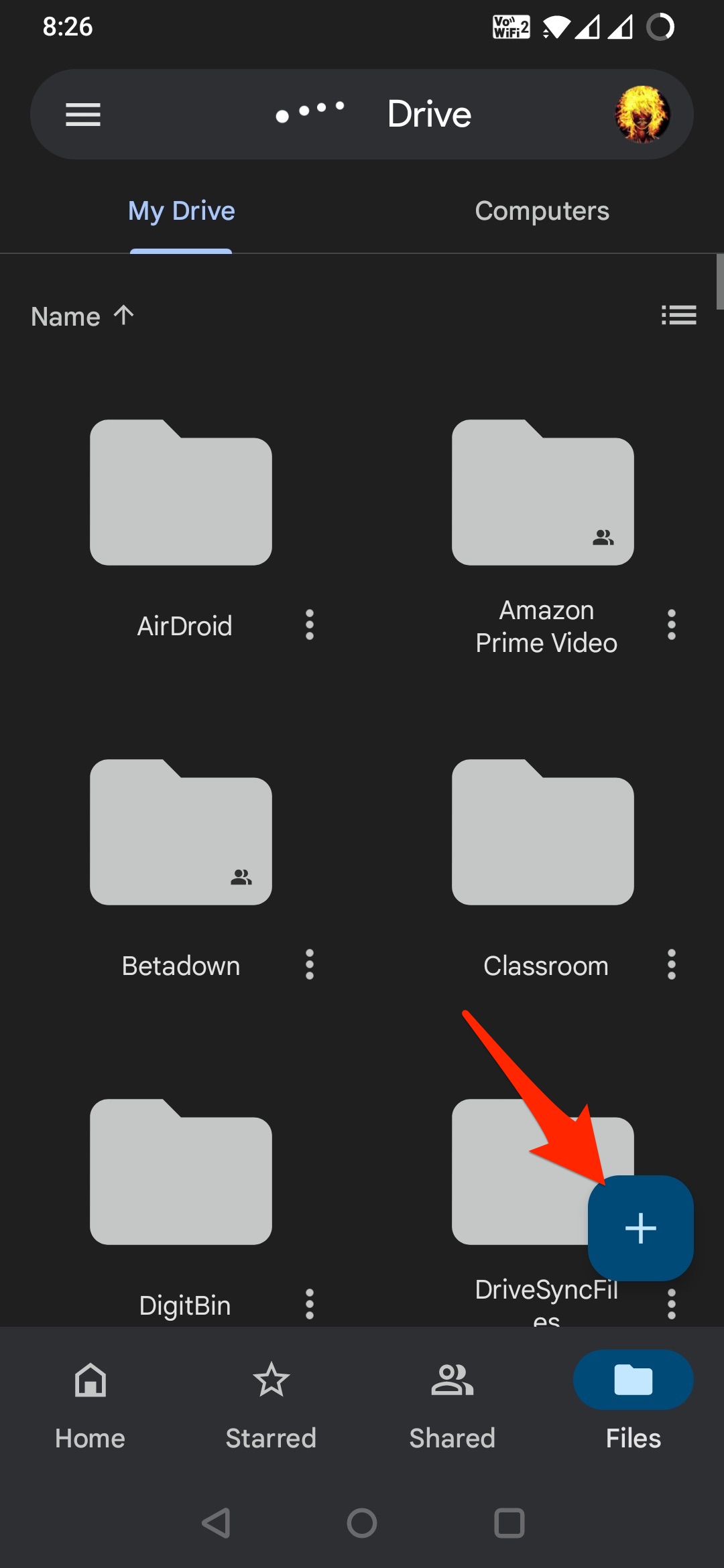Show options for Amazon Prime Video

point(671,625)
